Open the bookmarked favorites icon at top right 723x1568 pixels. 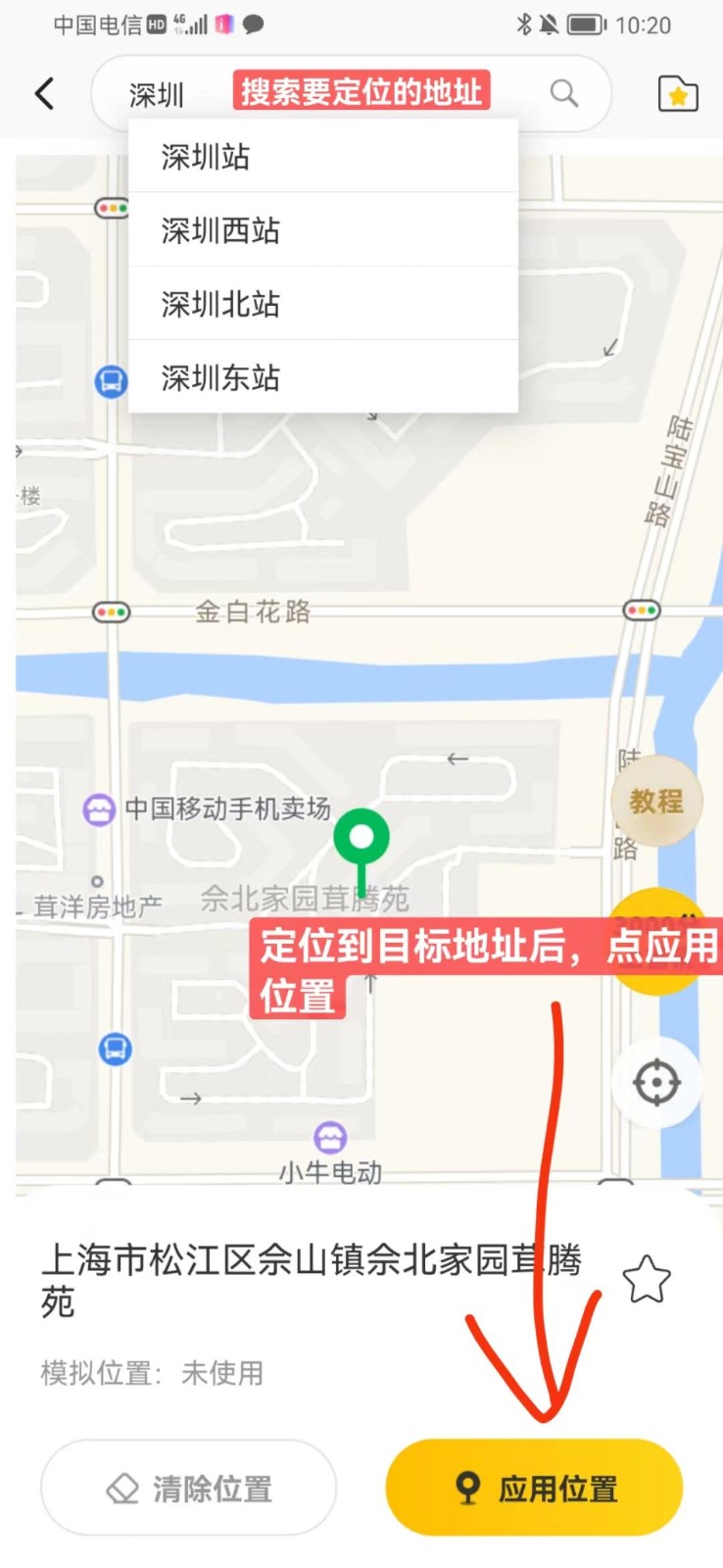(x=678, y=93)
